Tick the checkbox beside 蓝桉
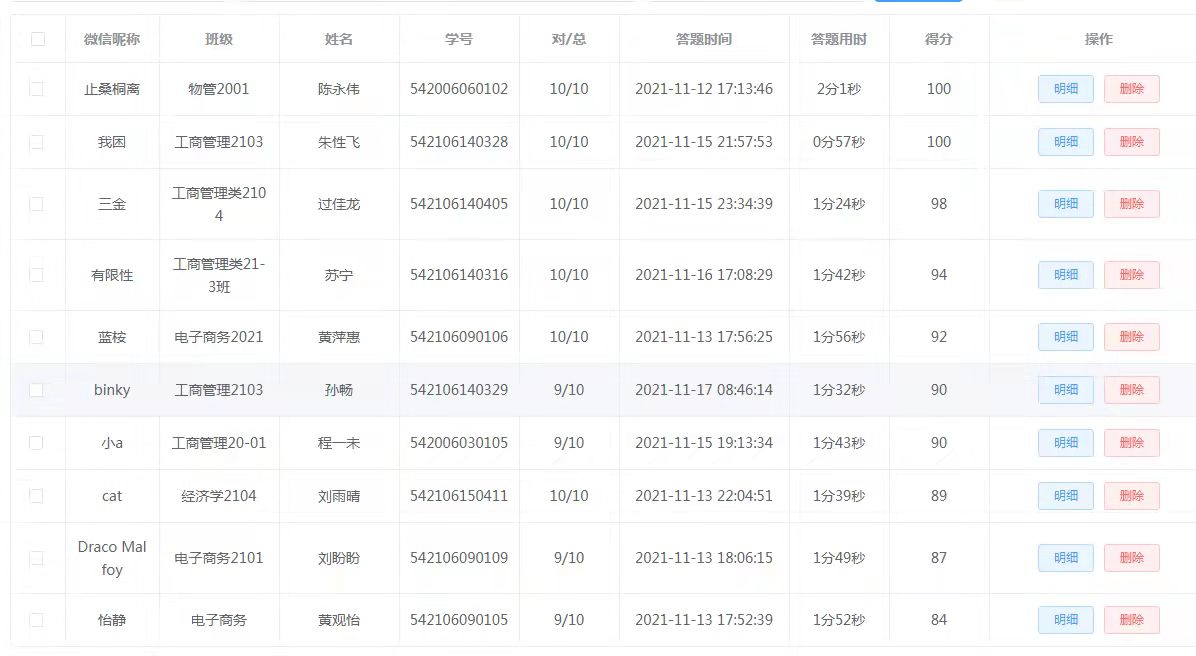This screenshot has height=656, width=1196. 37,337
